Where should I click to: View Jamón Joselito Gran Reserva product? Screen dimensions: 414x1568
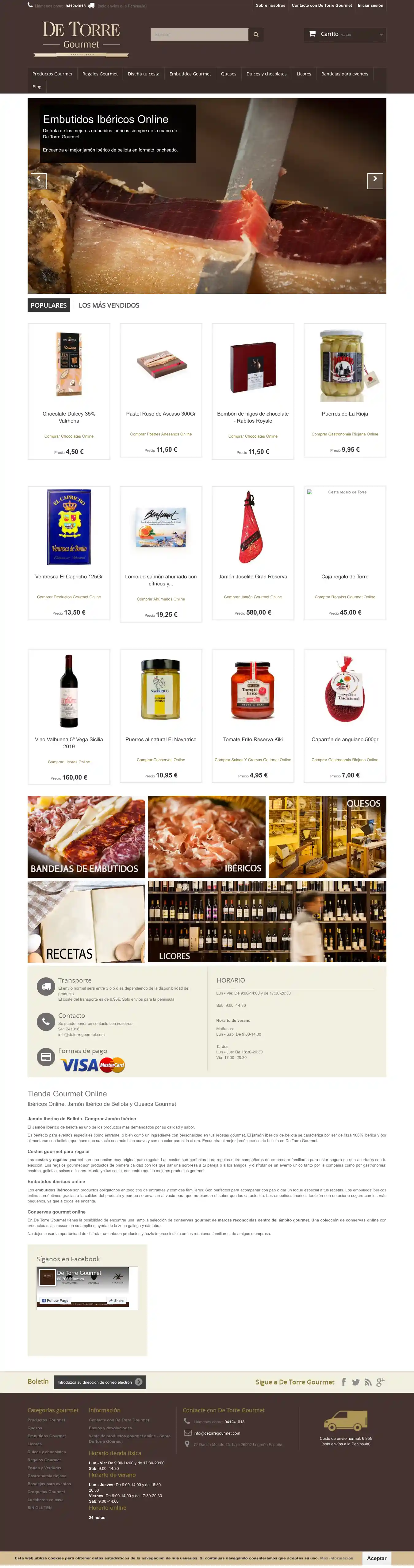pyautogui.click(x=253, y=577)
